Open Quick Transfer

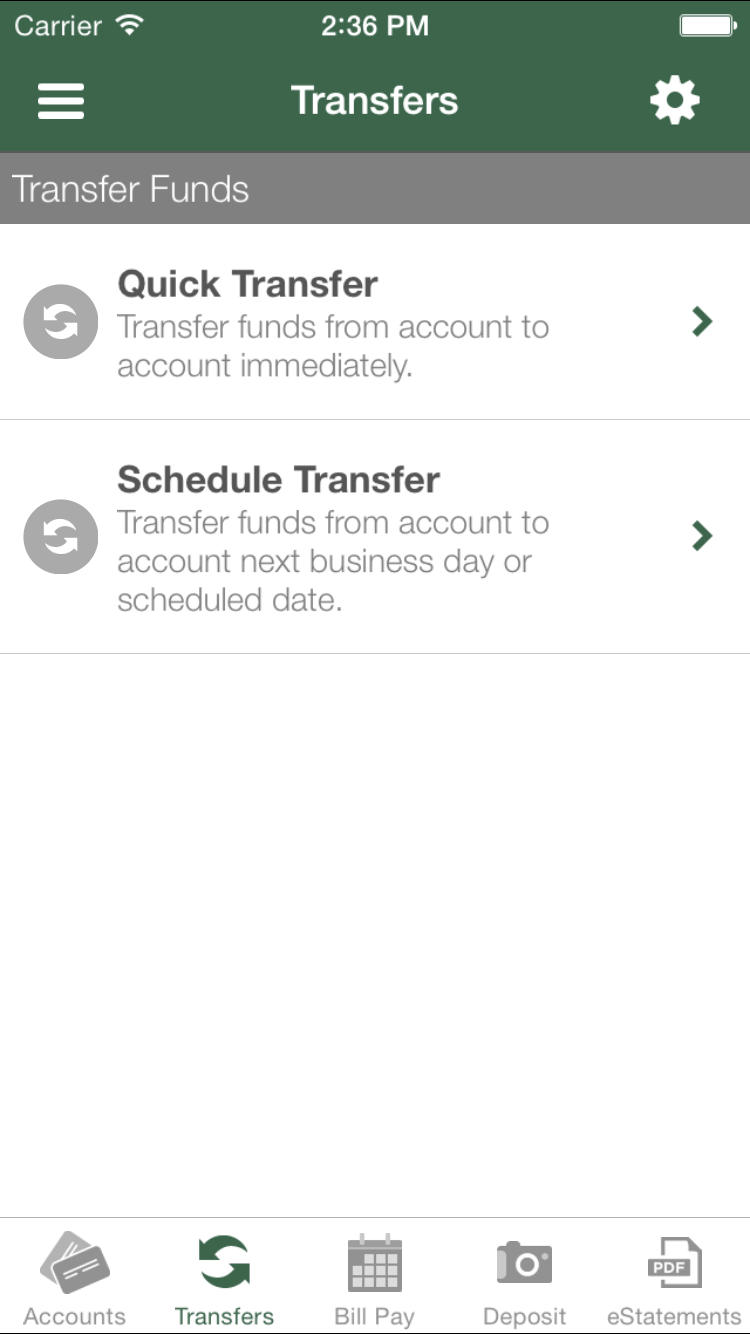point(375,322)
